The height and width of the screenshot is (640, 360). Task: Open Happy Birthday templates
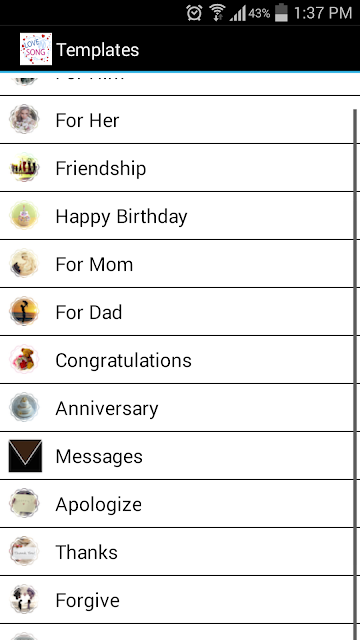[x=178, y=216]
